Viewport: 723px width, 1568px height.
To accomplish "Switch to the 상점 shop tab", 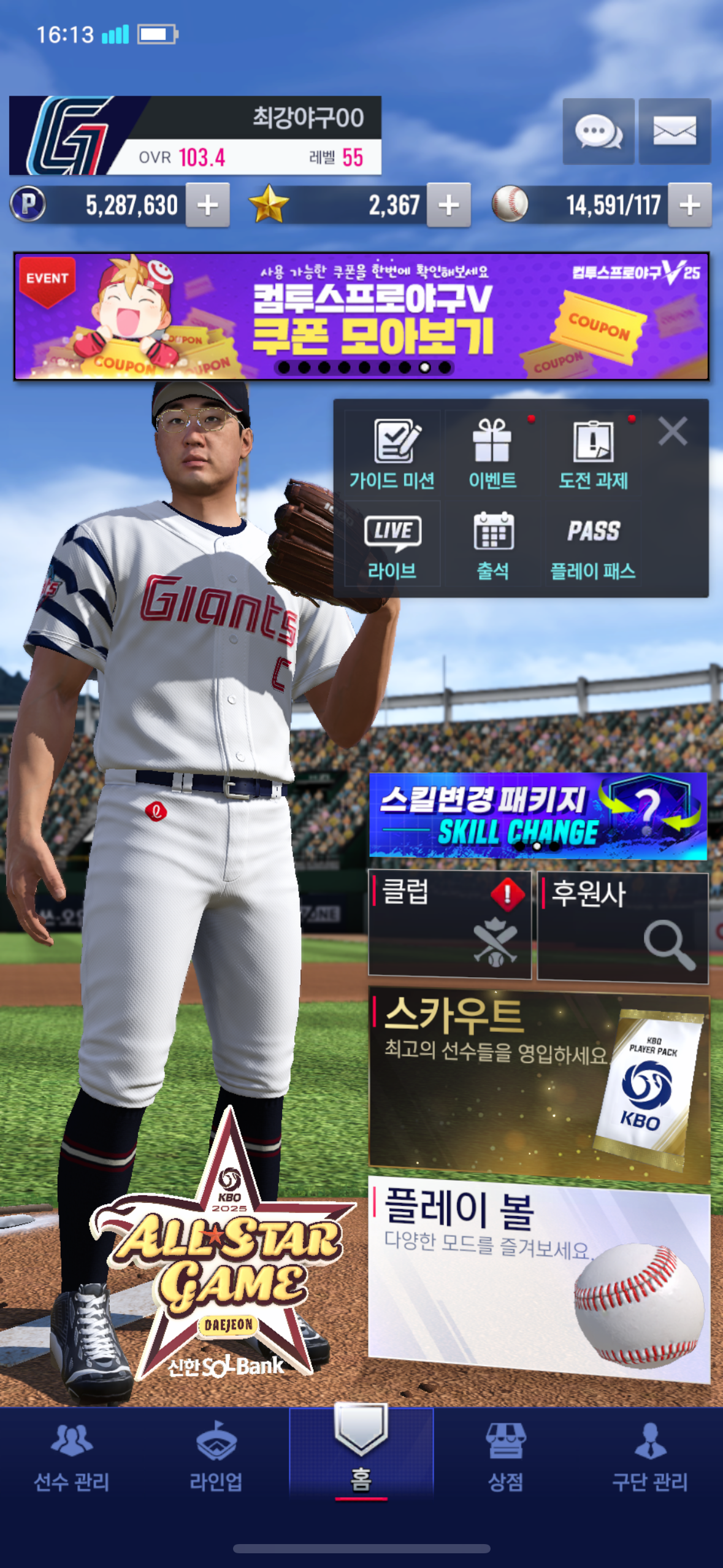I will 505,1458.
